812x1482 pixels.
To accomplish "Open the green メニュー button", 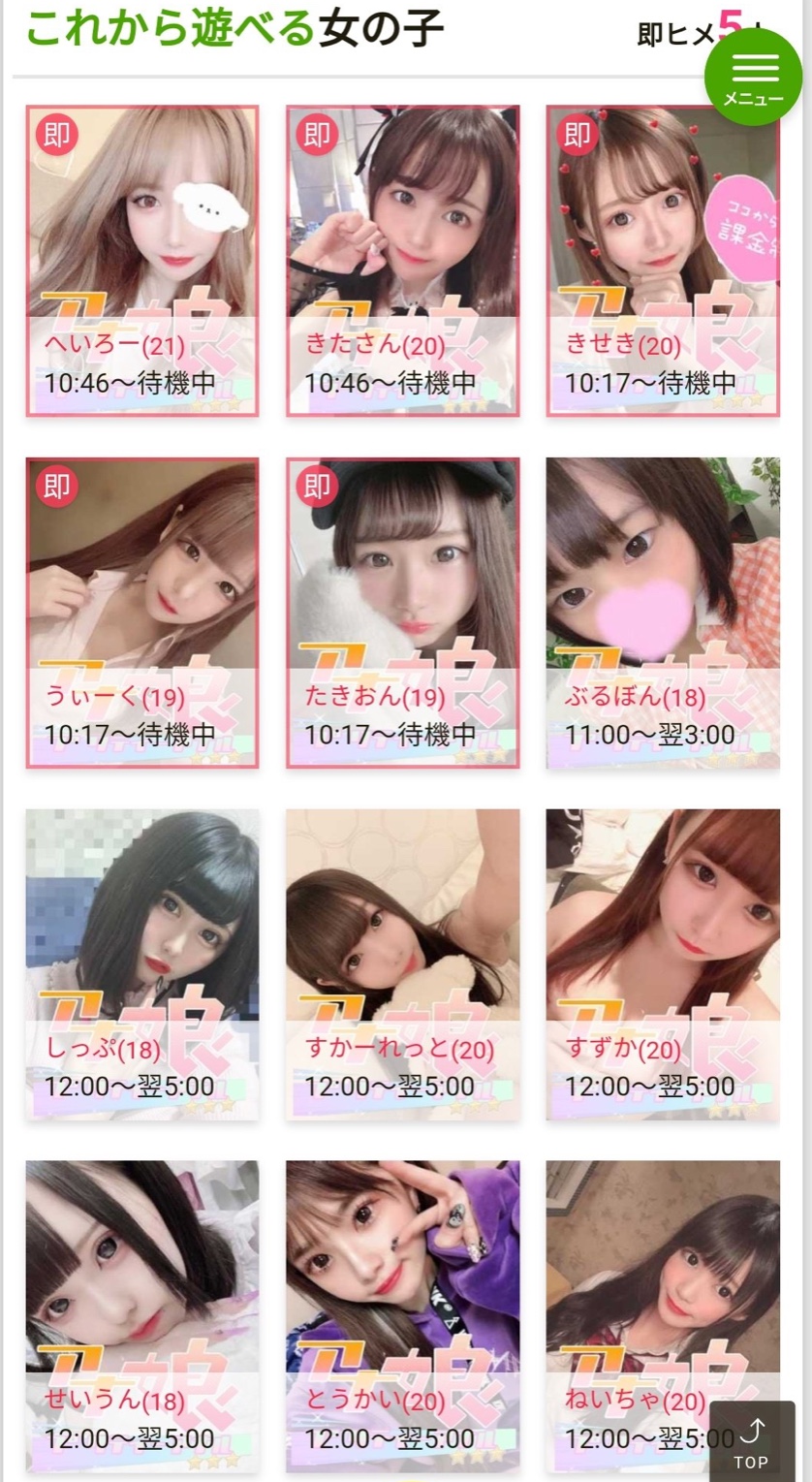I will coord(753,77).
